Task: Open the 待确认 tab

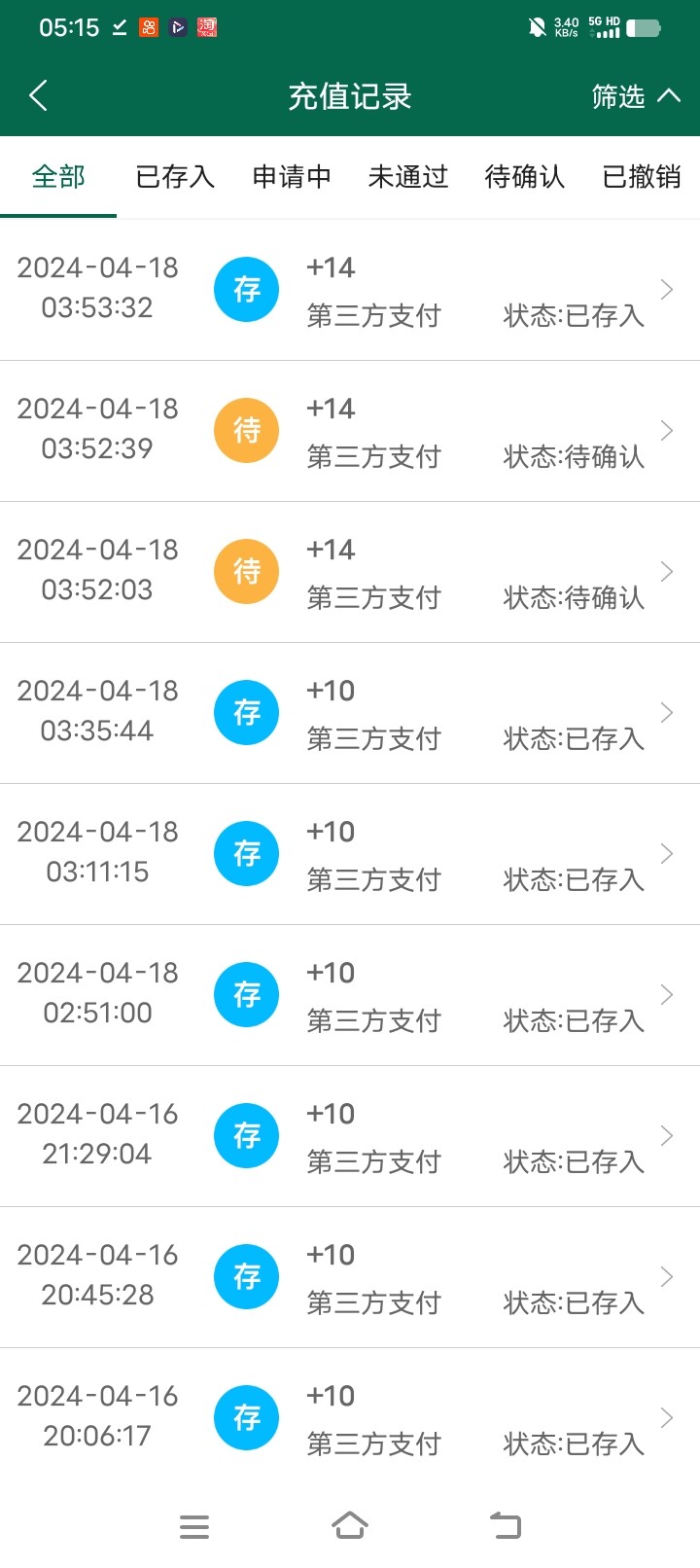Action: (524, 177)
